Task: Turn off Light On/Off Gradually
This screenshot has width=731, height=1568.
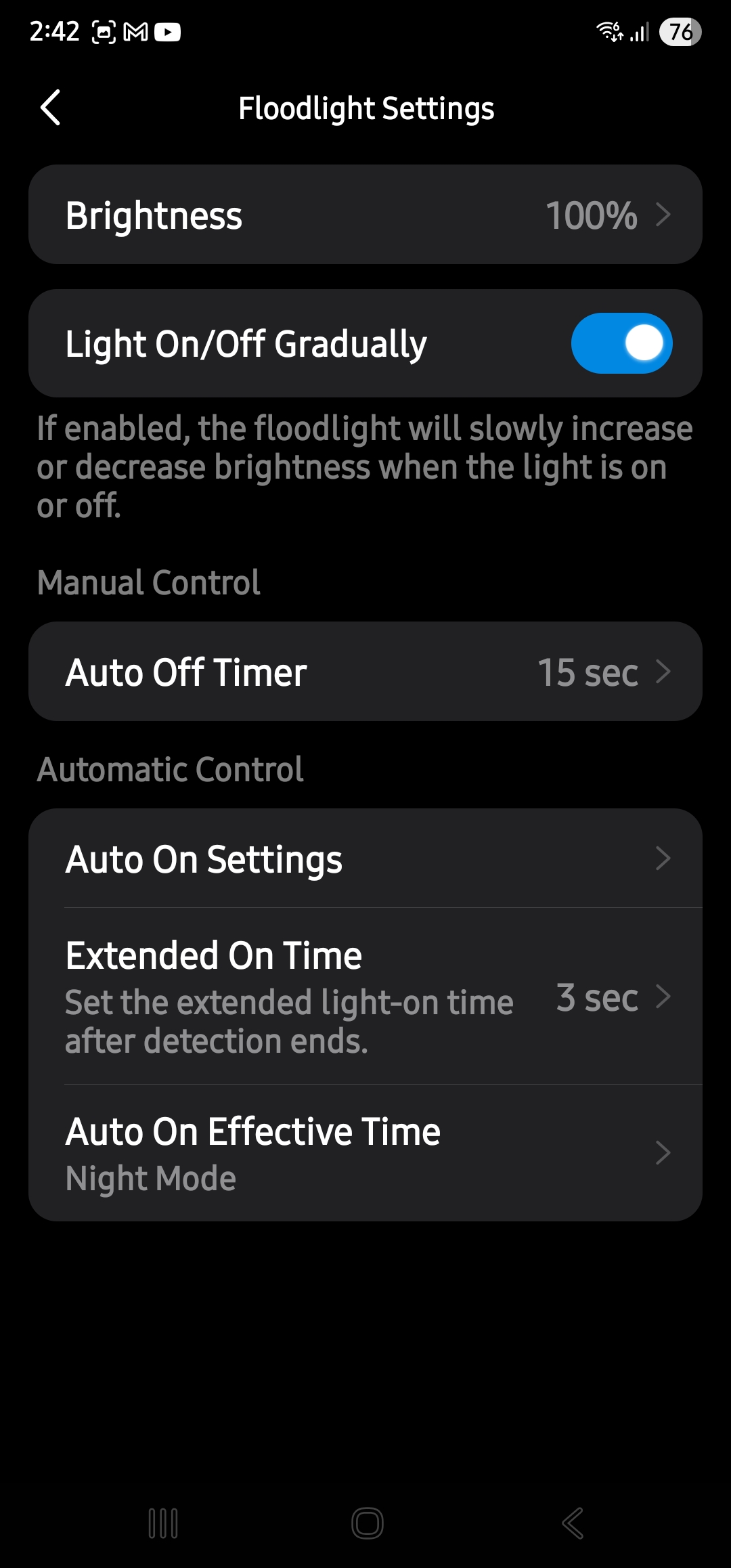Action: tap(621, 343)
